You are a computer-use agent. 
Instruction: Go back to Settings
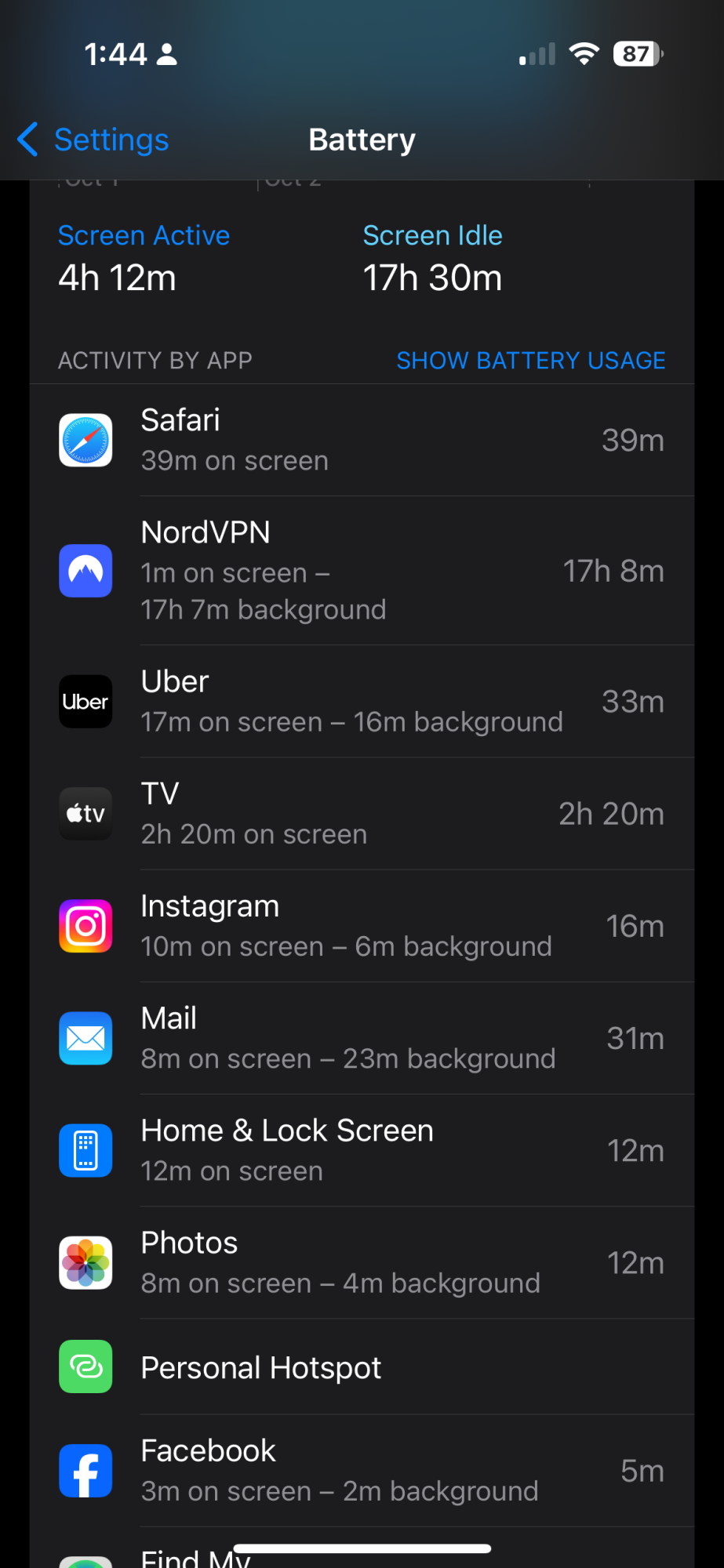click(94, 140)
